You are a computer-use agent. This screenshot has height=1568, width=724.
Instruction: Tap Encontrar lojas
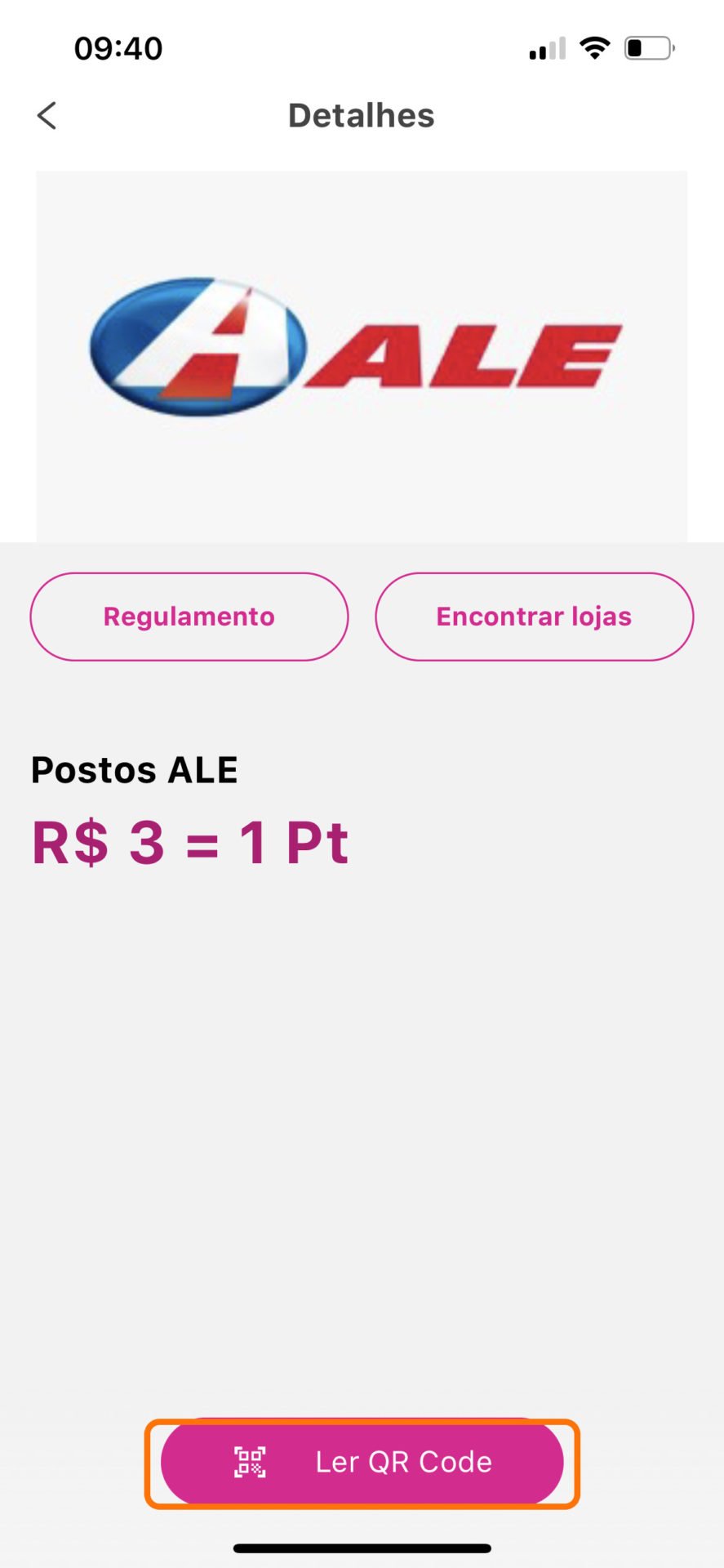[x=535, y=617]
